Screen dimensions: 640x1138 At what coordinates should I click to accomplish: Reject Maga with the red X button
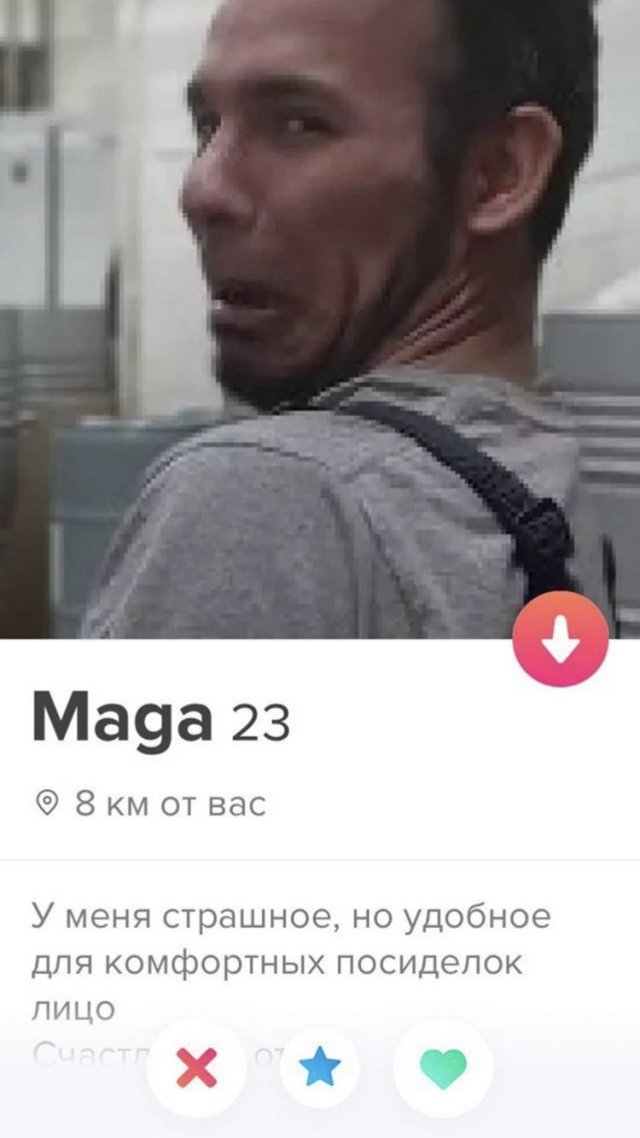coord(196,1069)
